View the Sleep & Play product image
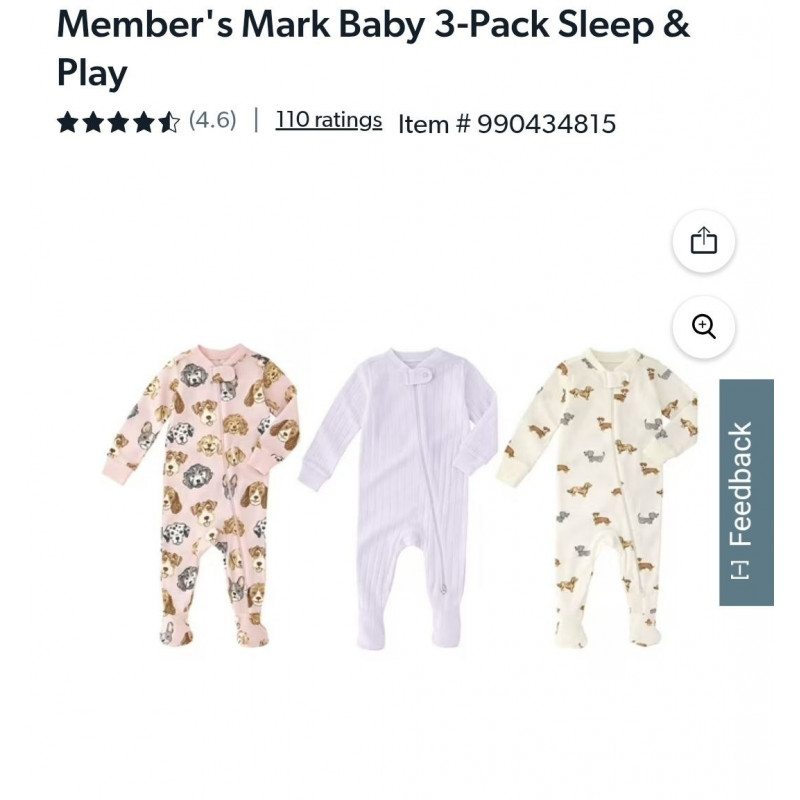This screenshot has height=800, width=800. (x=400, y=495)
